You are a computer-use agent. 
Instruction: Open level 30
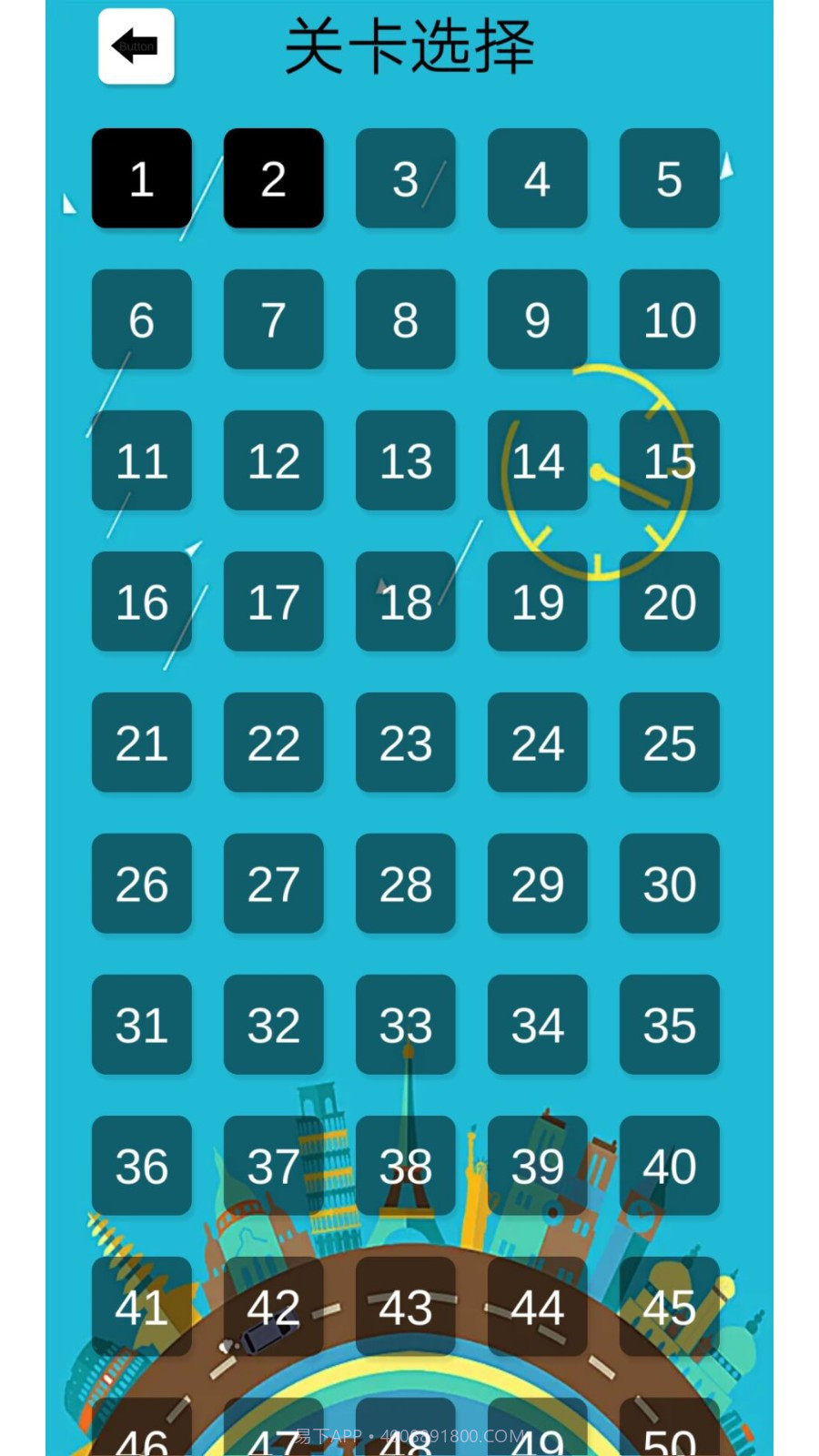tap(669, 884)
